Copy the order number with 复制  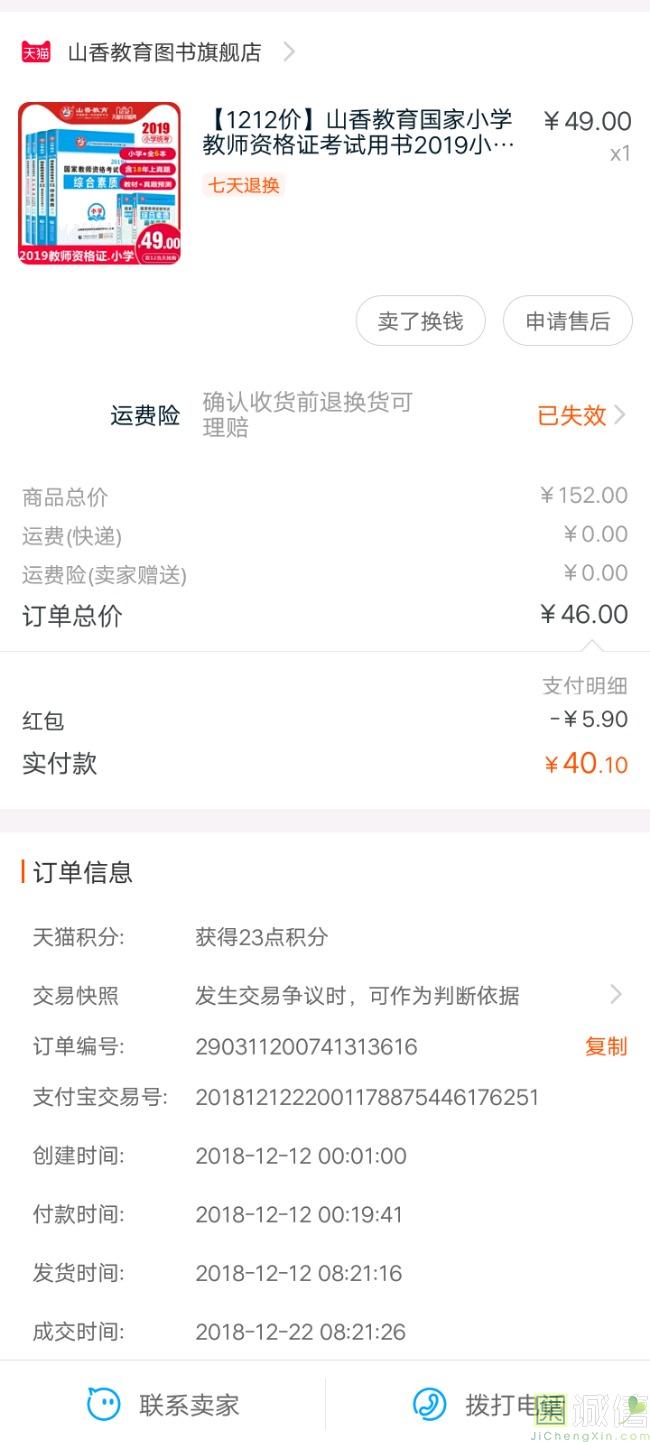(x=605, y=1046)
